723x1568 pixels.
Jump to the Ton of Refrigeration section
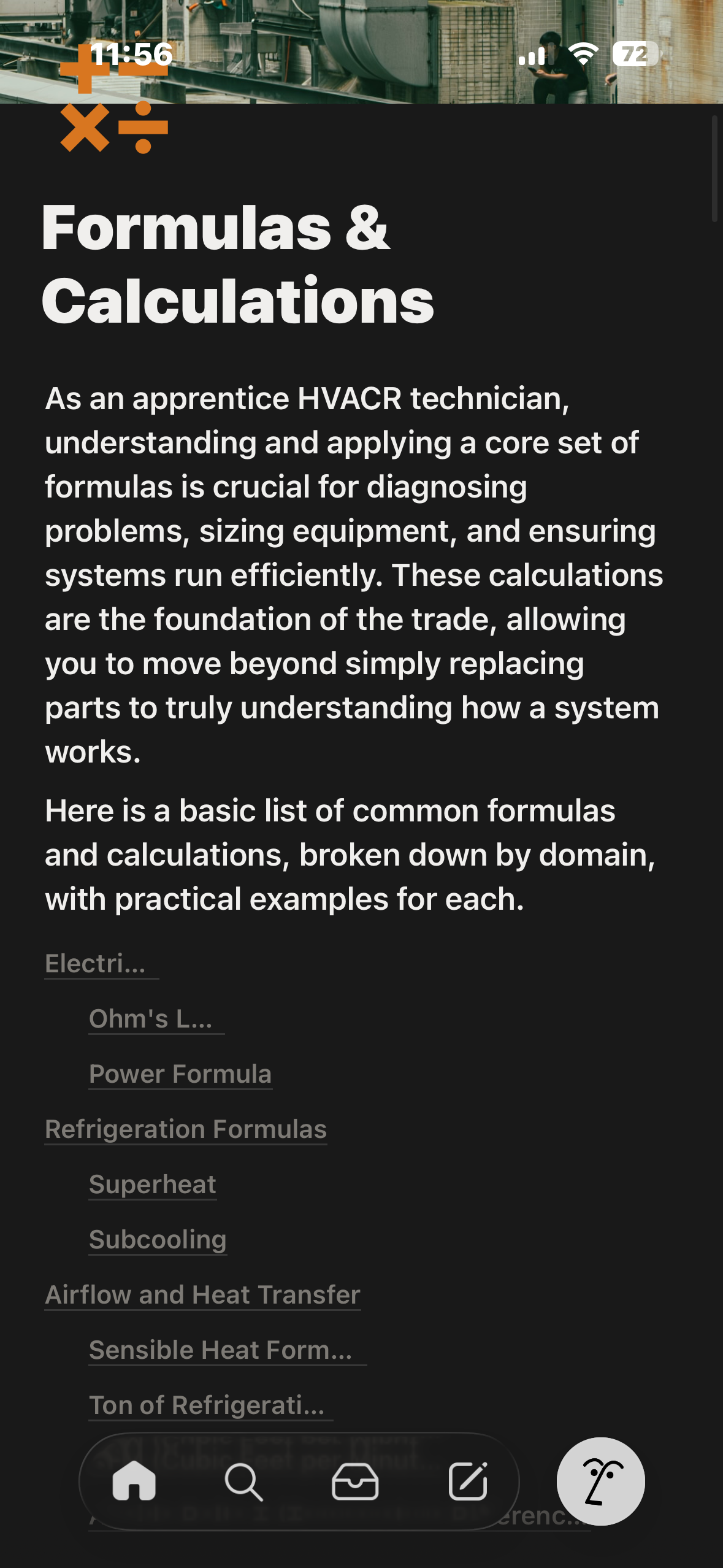[x=207, y=1405]
